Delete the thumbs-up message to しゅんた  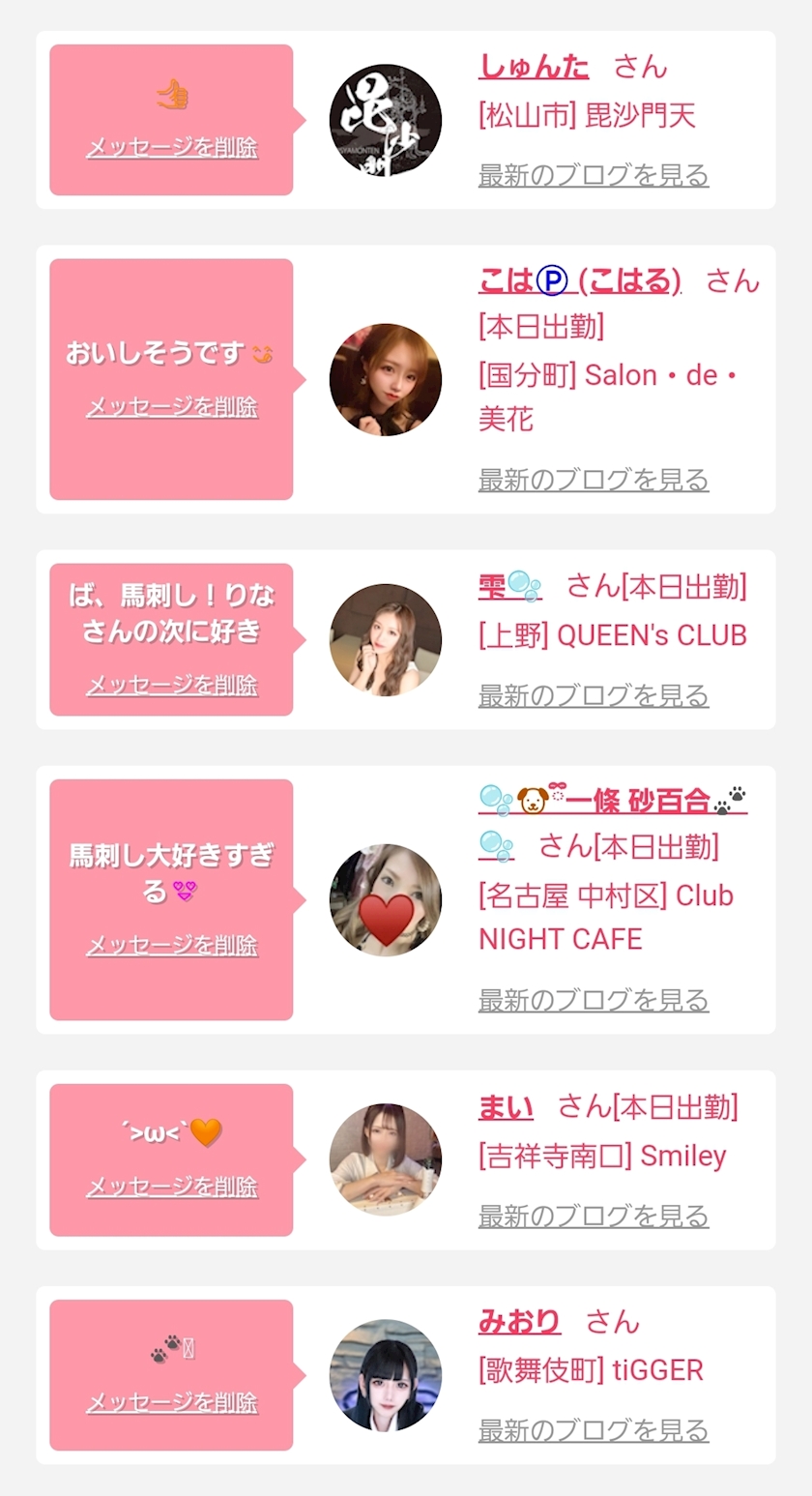tap(172, 148)
